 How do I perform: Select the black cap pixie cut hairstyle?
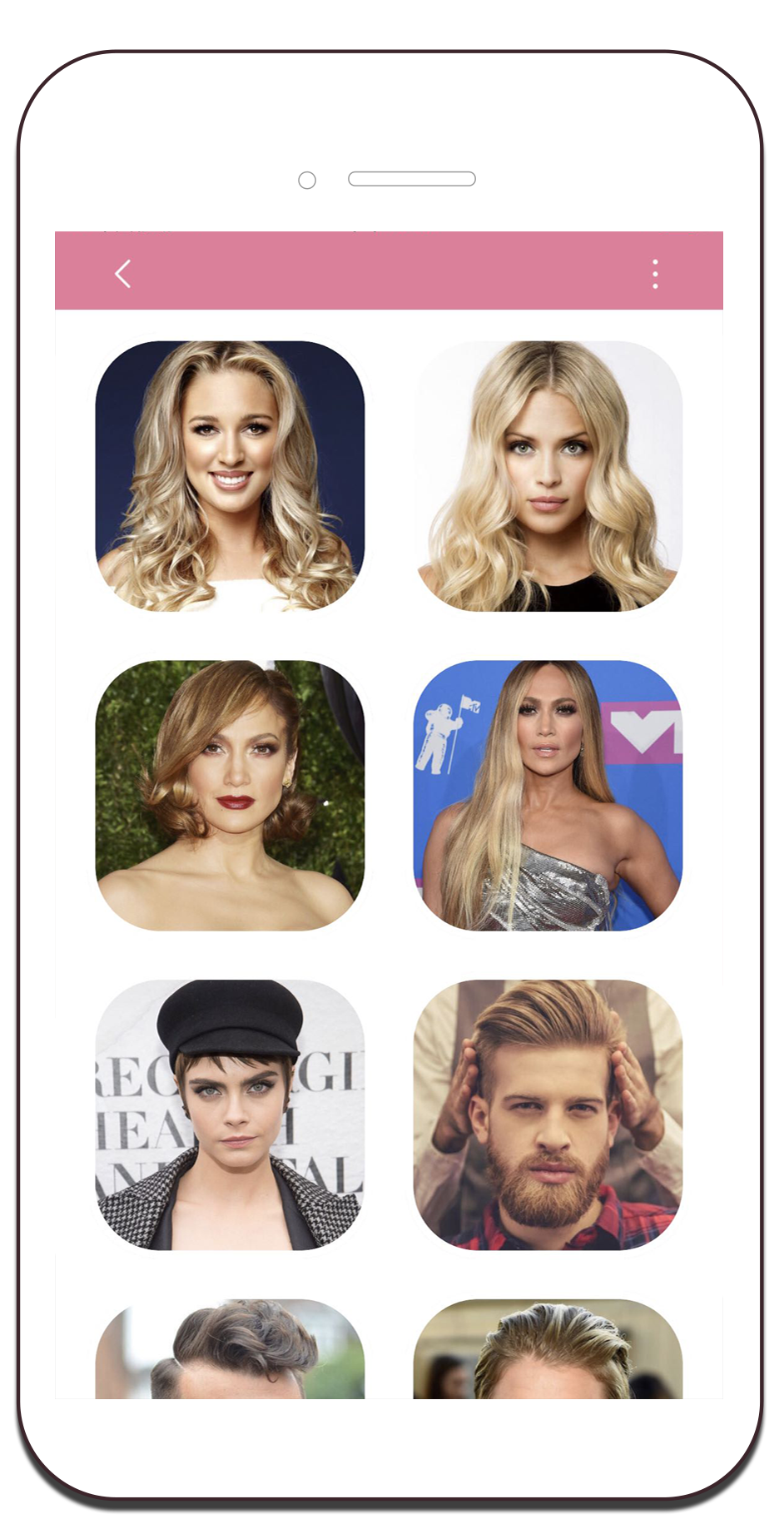230,1114
